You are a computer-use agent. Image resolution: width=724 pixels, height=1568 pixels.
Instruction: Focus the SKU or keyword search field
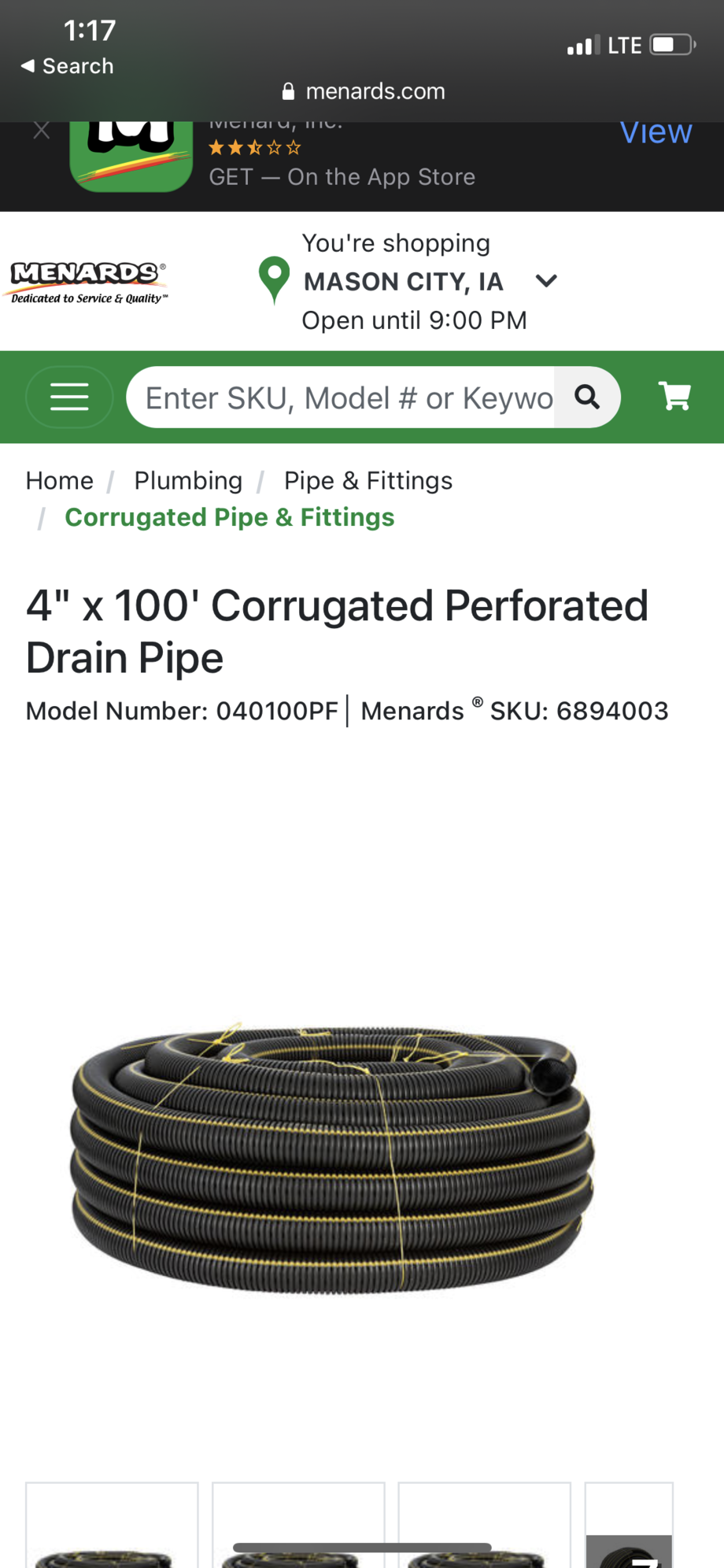click(x=346, y=398)
